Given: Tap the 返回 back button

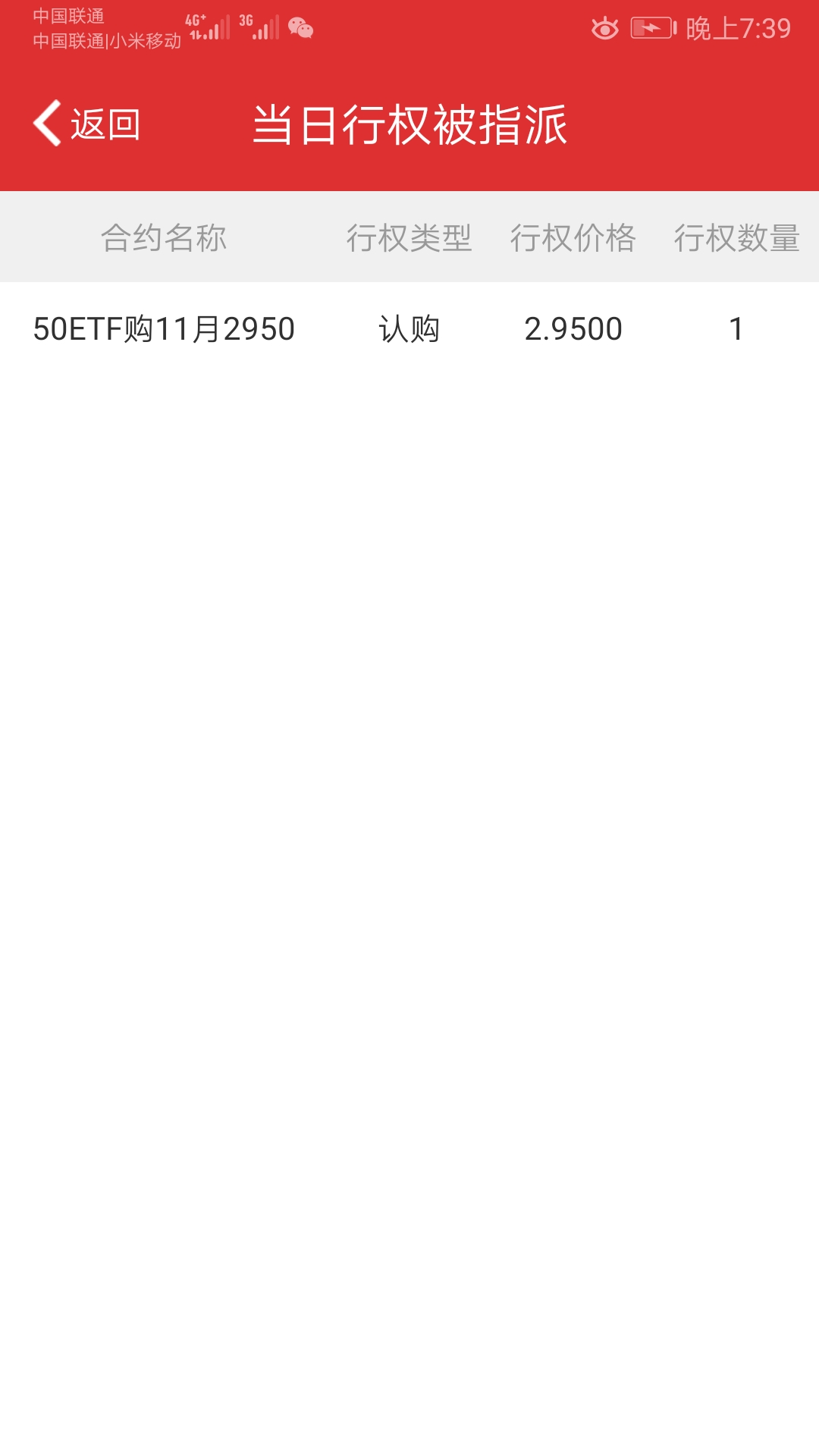Looking at the screenshot, I should pyautogui.click(x=104, y=125).
